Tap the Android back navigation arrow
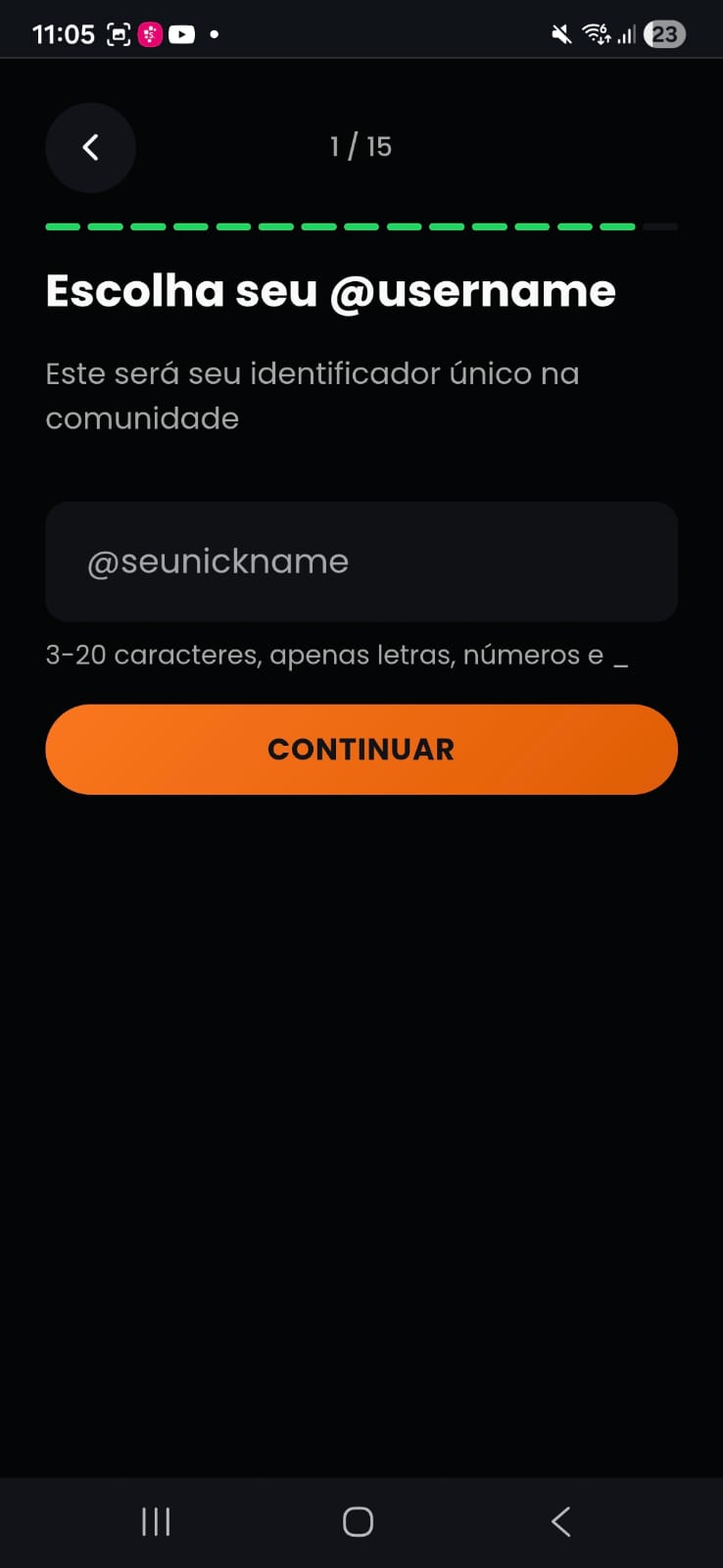The width and height of the screenshot is (723, 1568). 560,1521
